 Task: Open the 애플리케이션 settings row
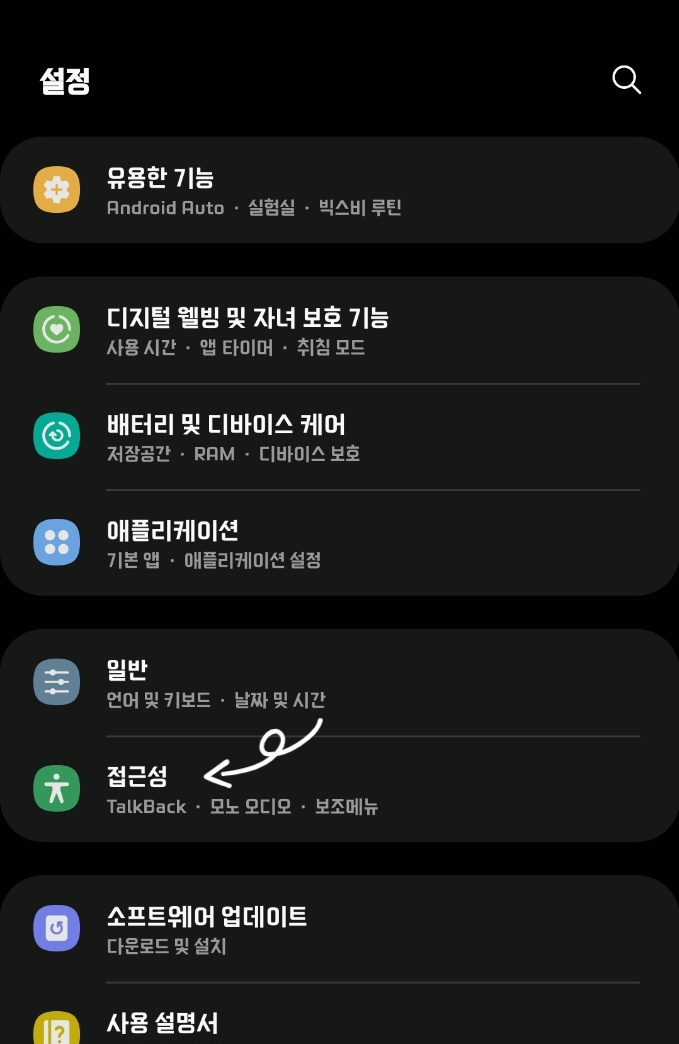[x=339, y=543]
